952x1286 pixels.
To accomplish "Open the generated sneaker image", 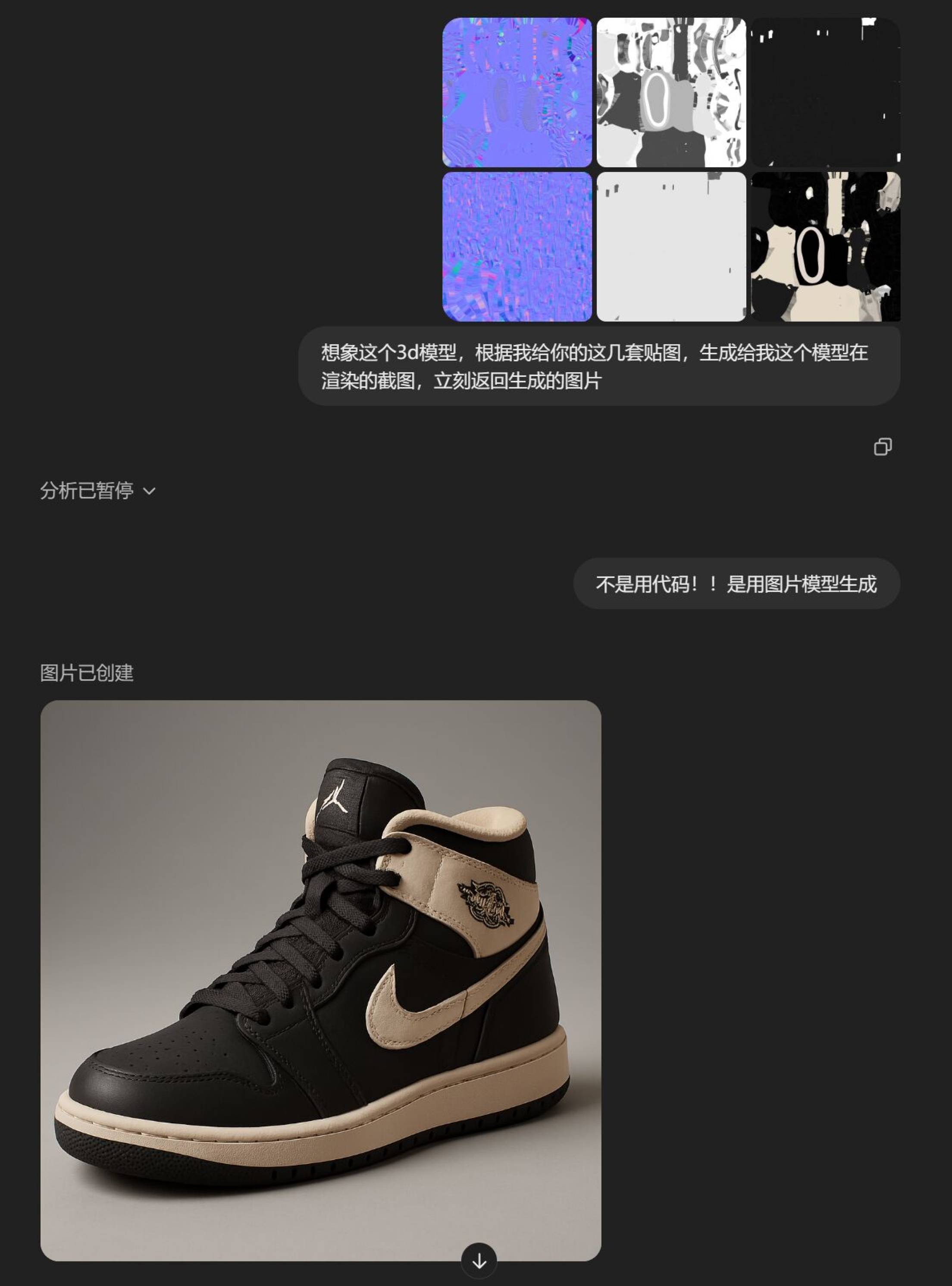I will click(x=320, y=980).
